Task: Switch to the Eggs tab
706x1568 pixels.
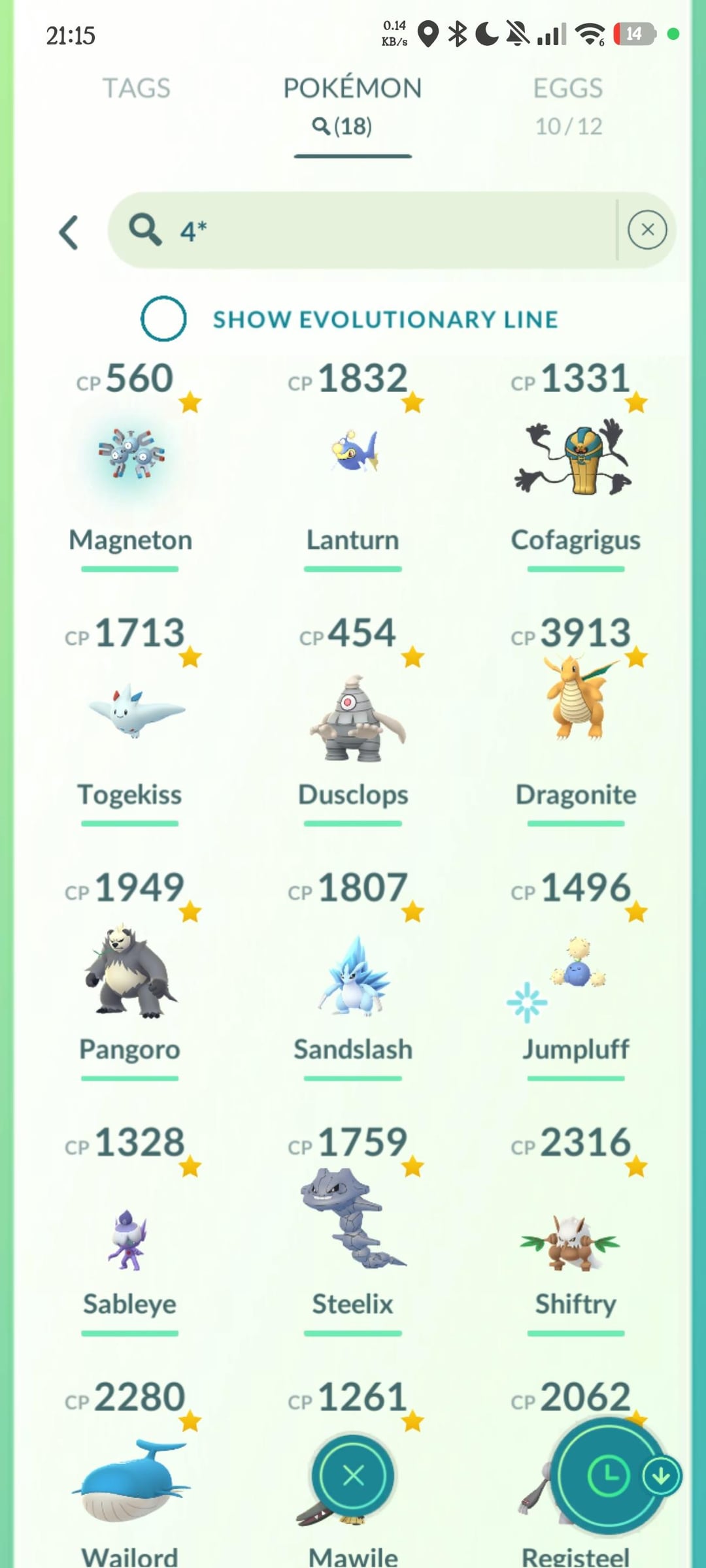Action: pyautogui.click(x=567, y=105)
